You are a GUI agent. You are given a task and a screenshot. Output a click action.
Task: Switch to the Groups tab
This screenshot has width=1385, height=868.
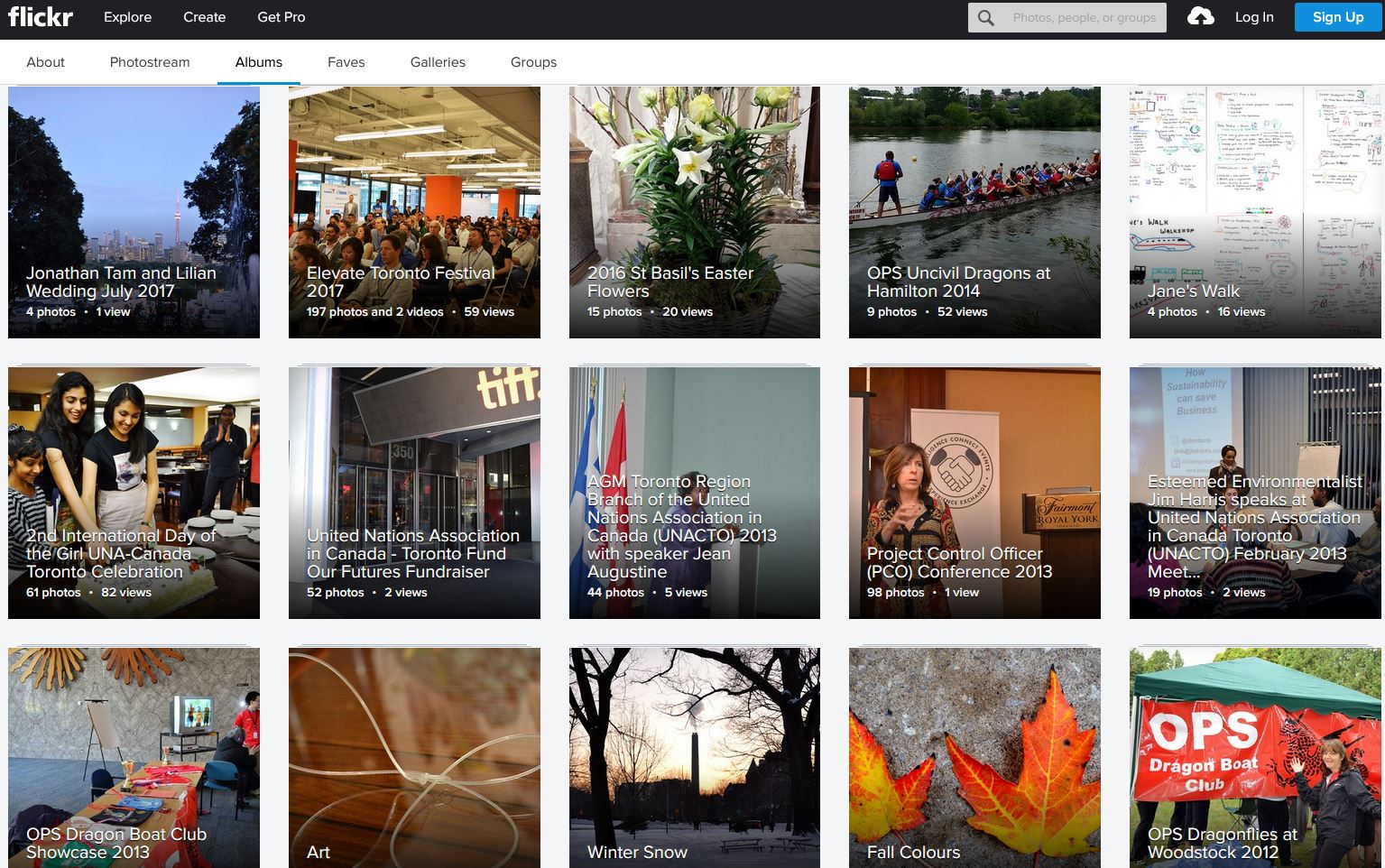pyautogui.click(x=533, y=62)
